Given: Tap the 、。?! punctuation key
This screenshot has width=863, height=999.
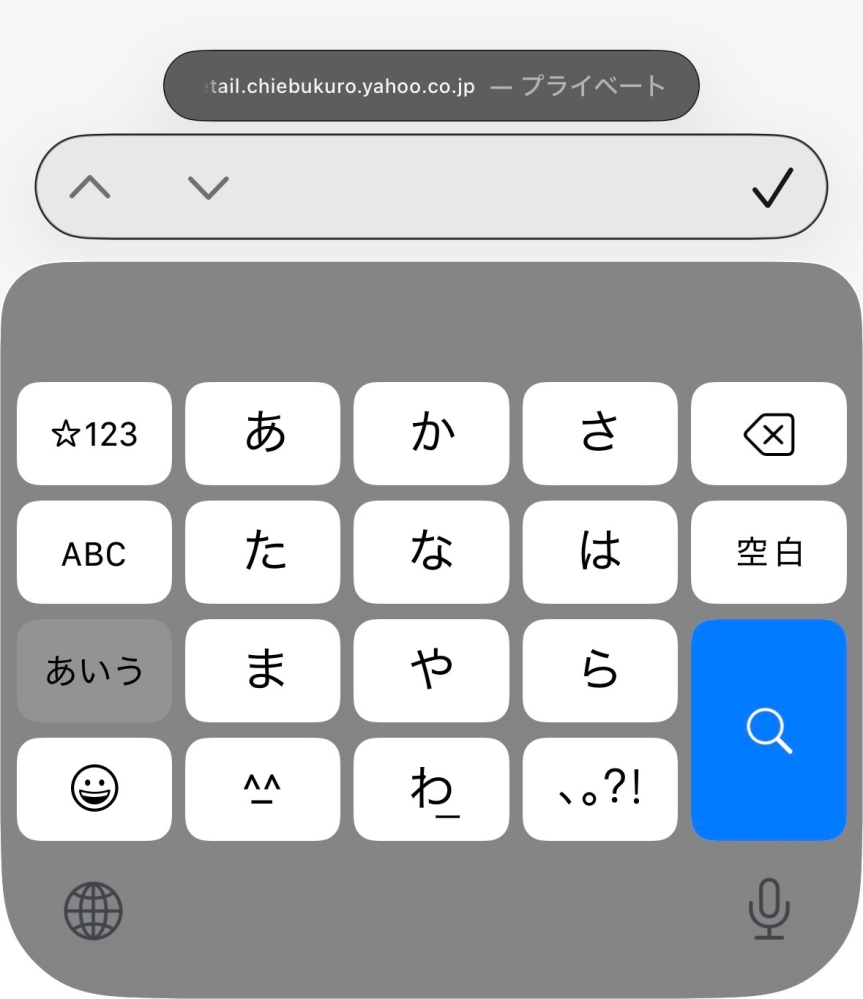Looking at the screenshot, I should (599, 788).
